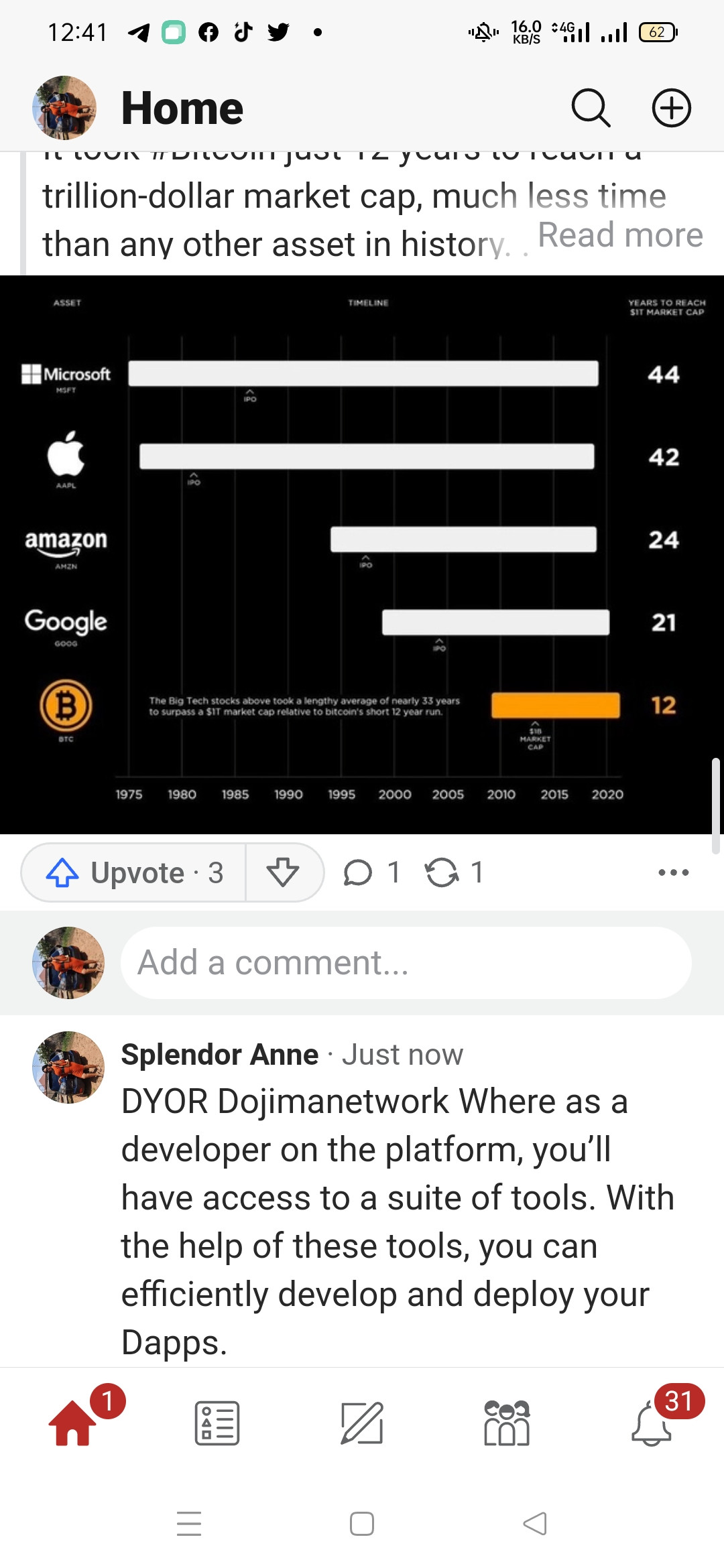Image resolution: width=724 pixels, height=1568 pixels.
Task: View comments on the Bitcoin post
Action: point(371,872)
